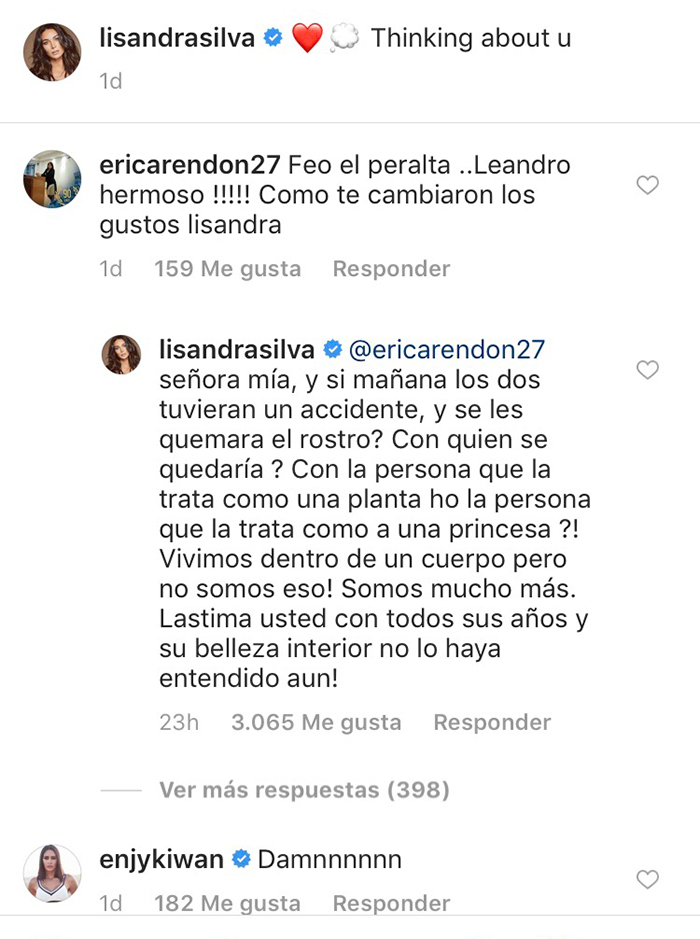This screenshot has height=939, width=700.
Task: Open ericarendon27's profile picture
Action: [52, 179]
